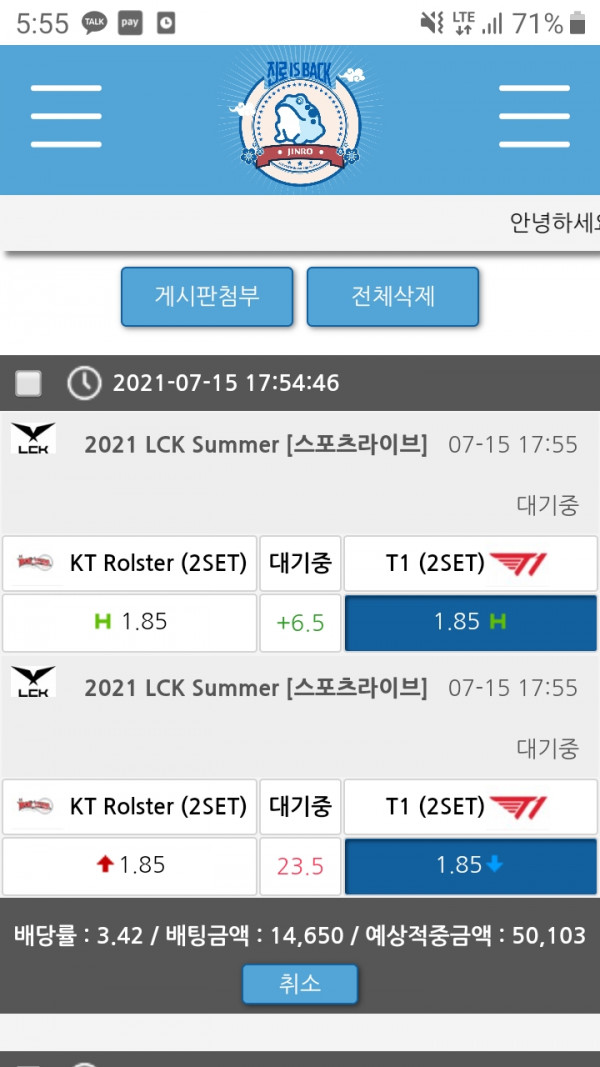600x1067 pixels.
Task: Open the left-side hamburger menu
Action: point(66,116)
